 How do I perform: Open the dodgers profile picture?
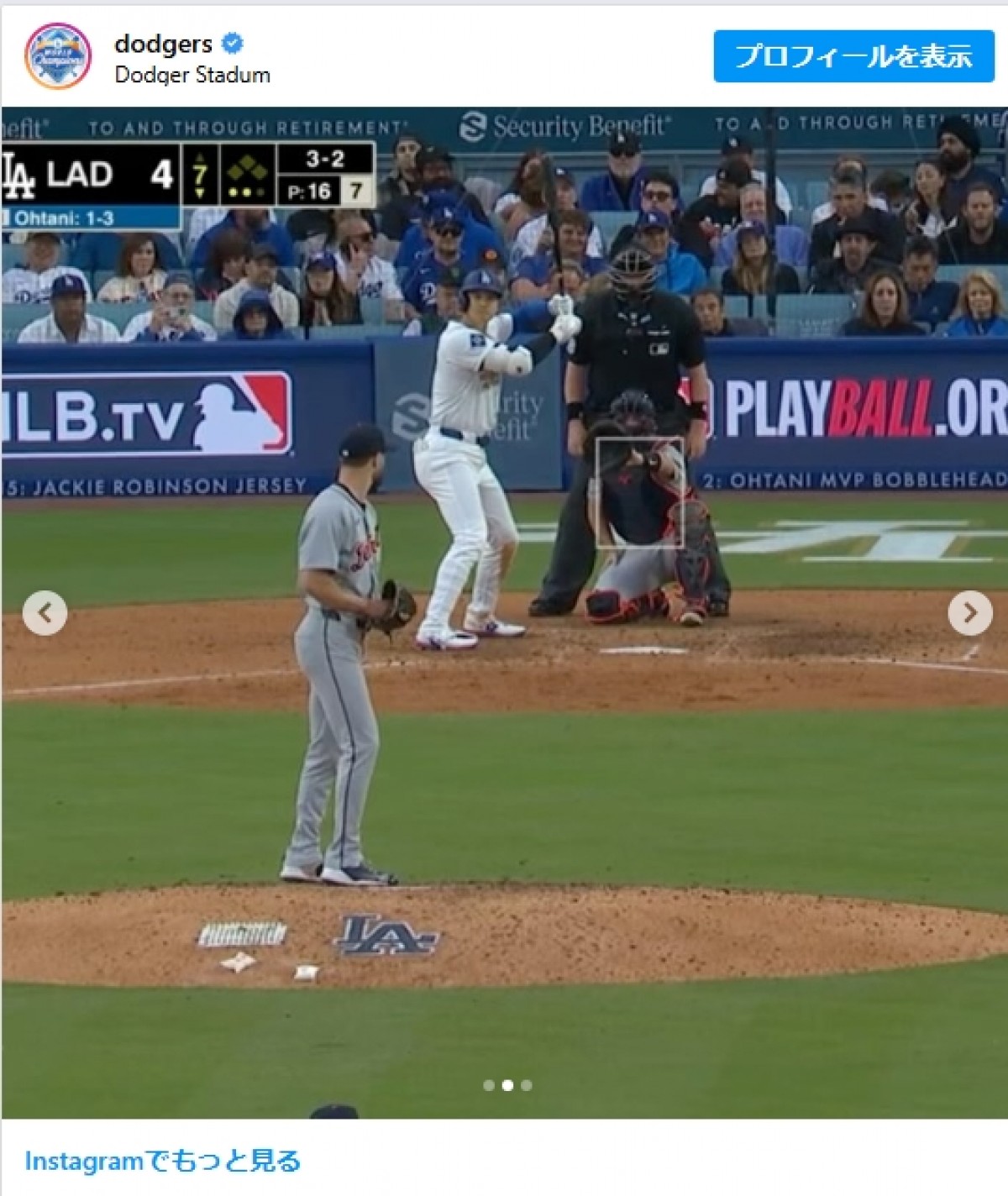click(58, 56)
